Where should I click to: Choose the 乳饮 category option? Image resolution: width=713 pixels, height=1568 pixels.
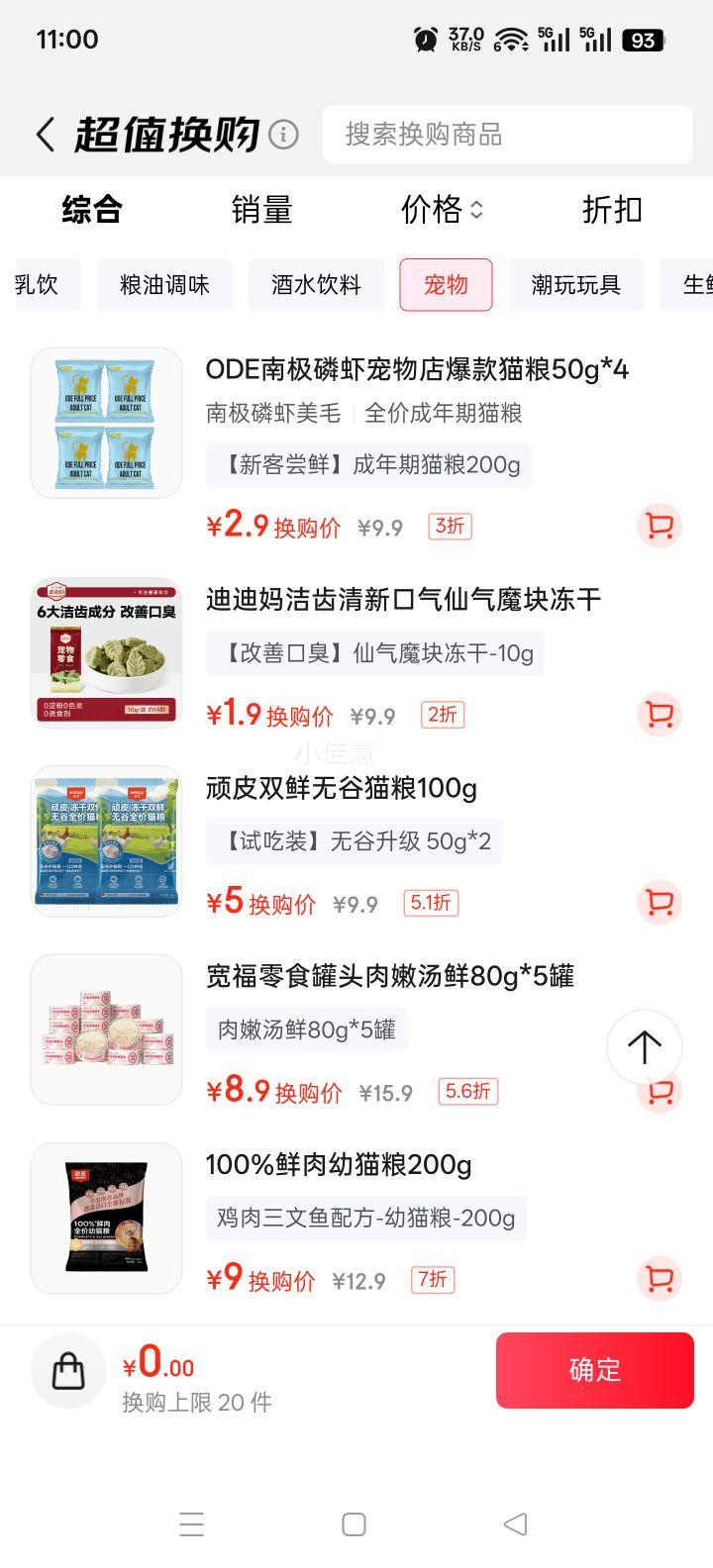(x=33, y=284)
